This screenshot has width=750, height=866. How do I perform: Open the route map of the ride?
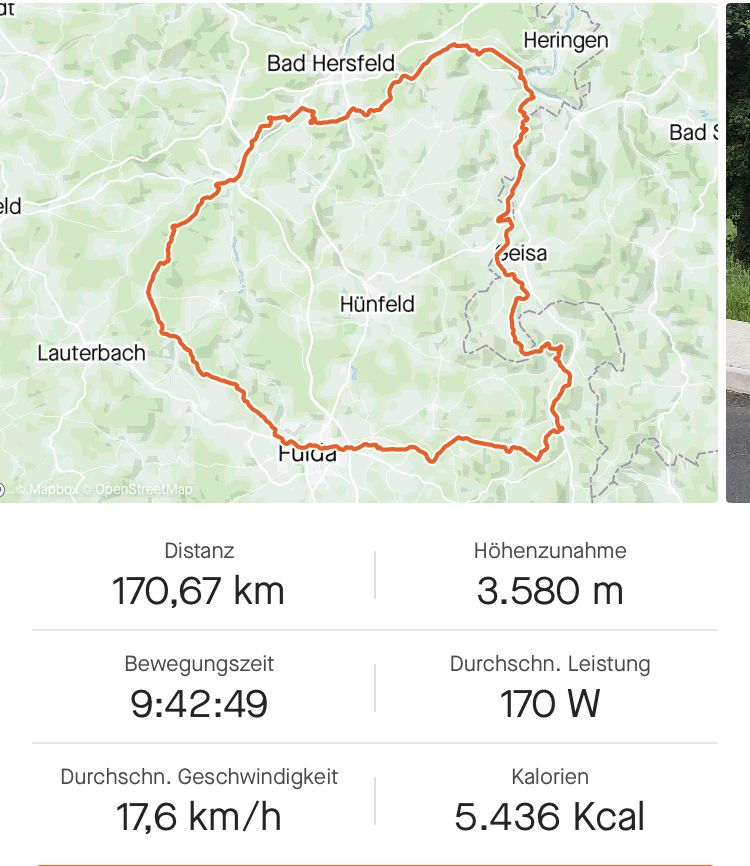(x=360, y=250)
